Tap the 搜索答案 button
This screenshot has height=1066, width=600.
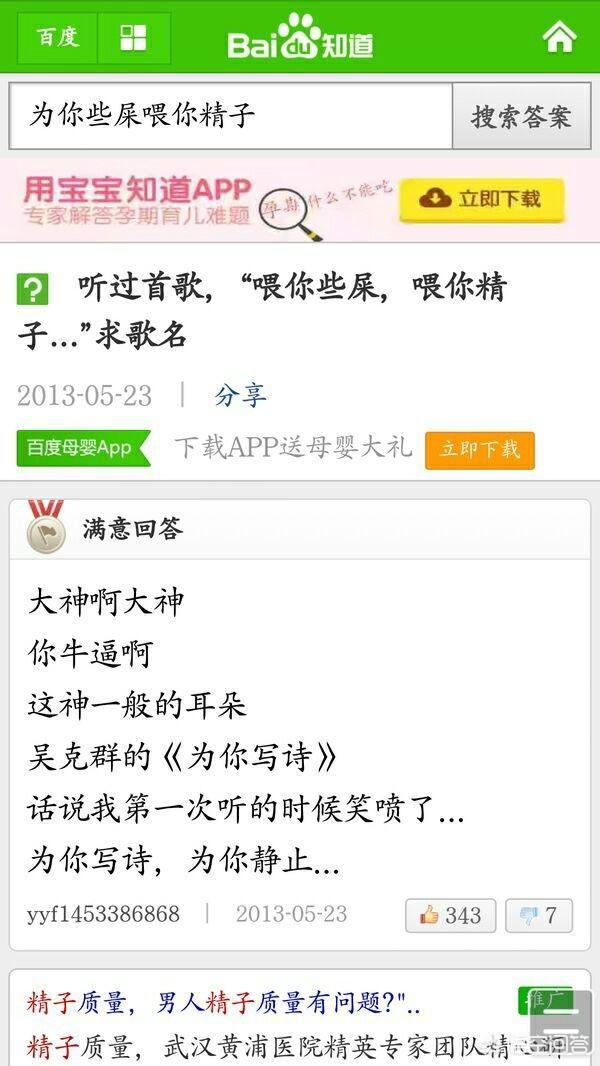tap(521, 117)
